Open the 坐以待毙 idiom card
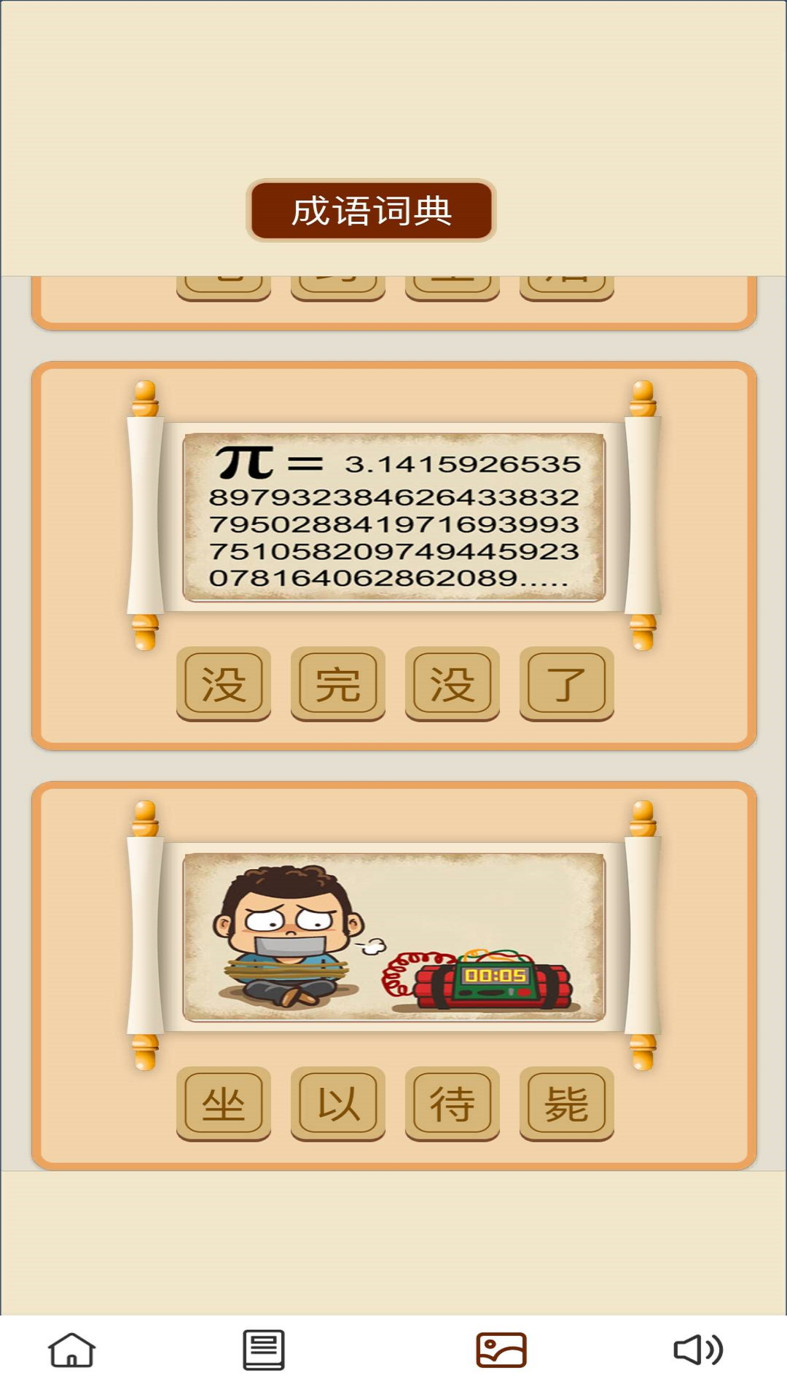 [394, 975]
